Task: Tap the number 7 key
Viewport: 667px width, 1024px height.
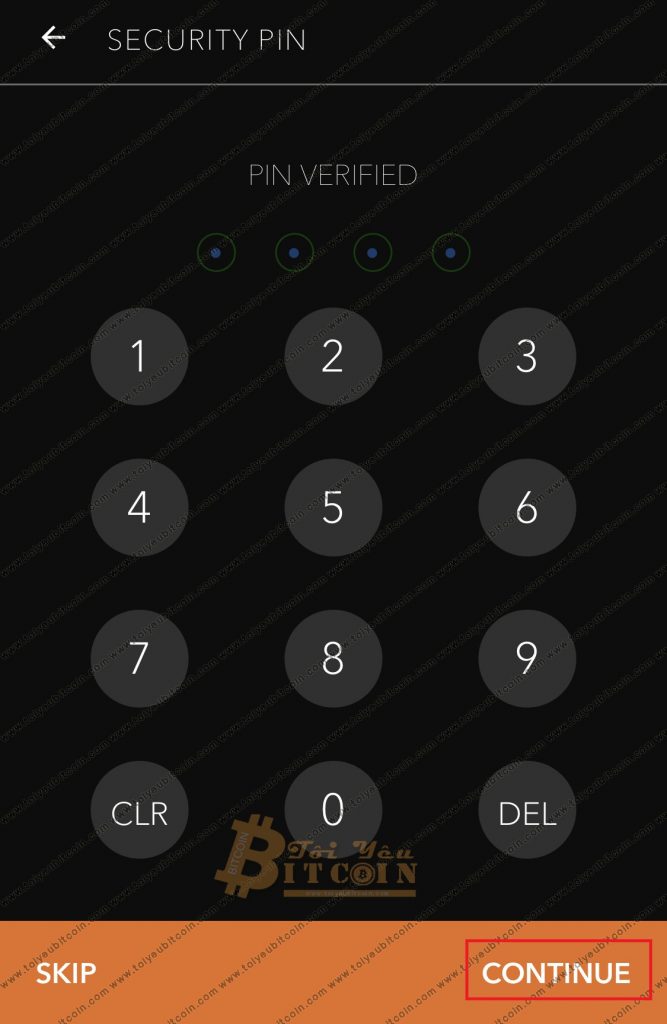Action: pyautogui.click(x=139, y=658)
